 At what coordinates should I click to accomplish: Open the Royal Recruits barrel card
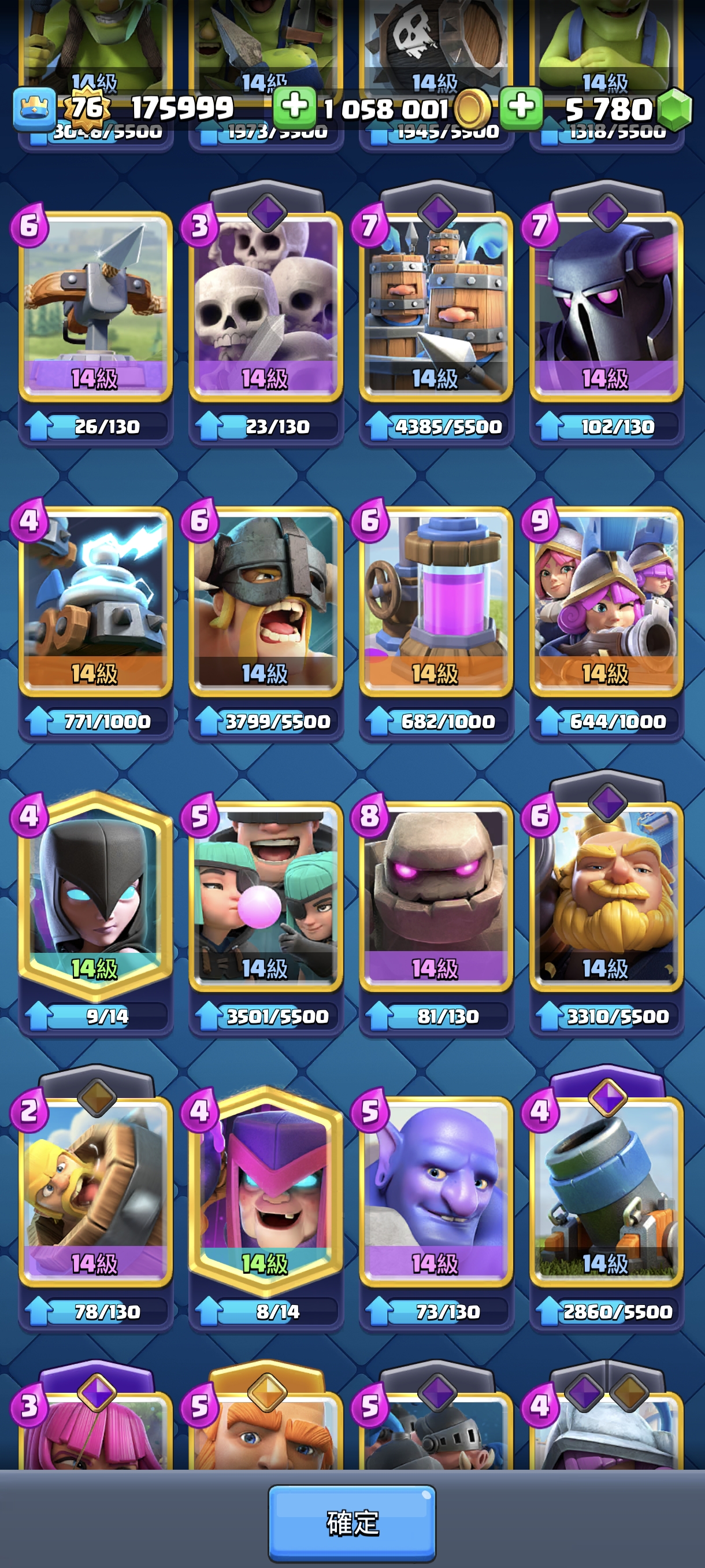[x=436, y=304]
